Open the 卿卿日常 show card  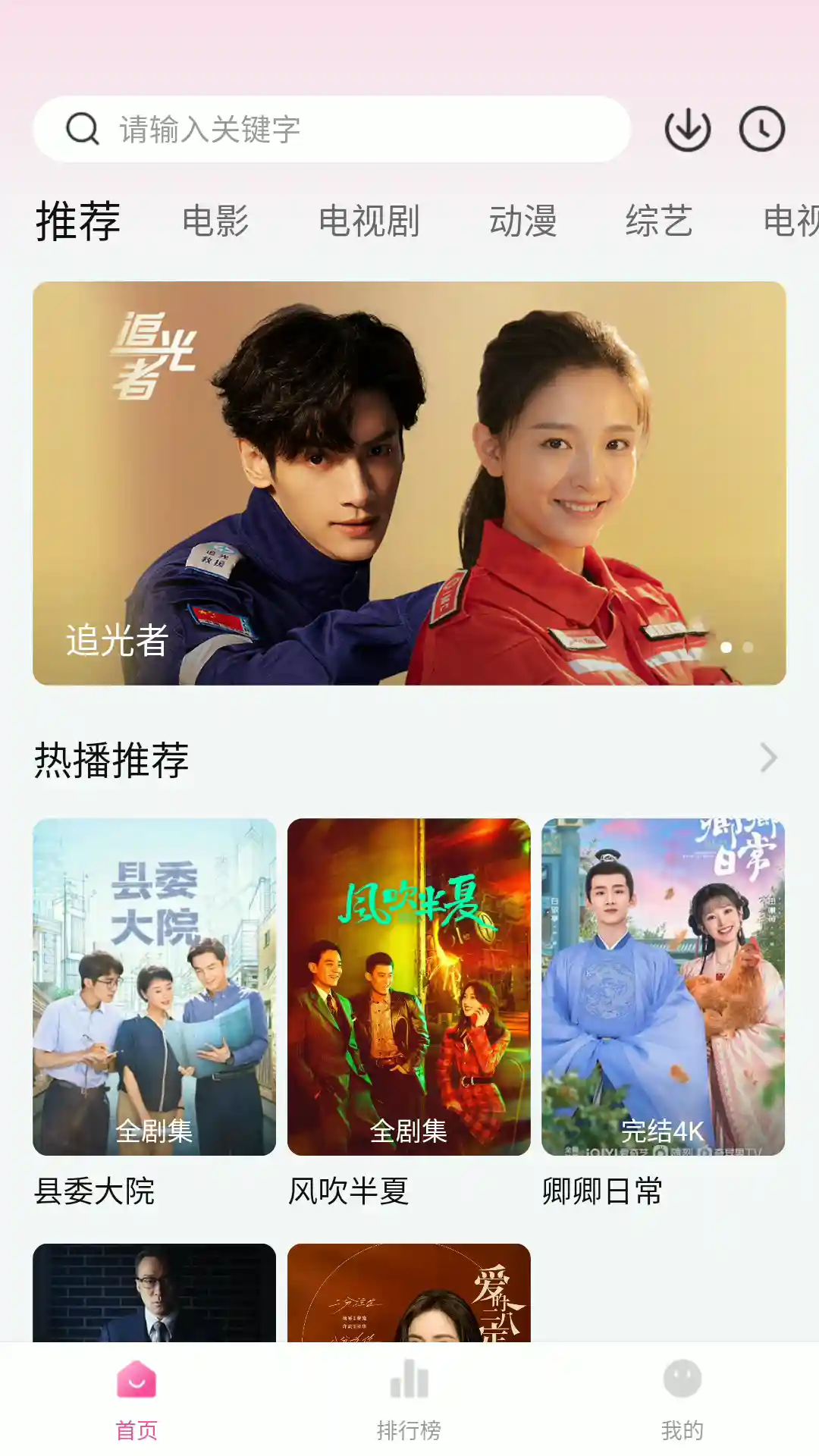tap(663, 987)
